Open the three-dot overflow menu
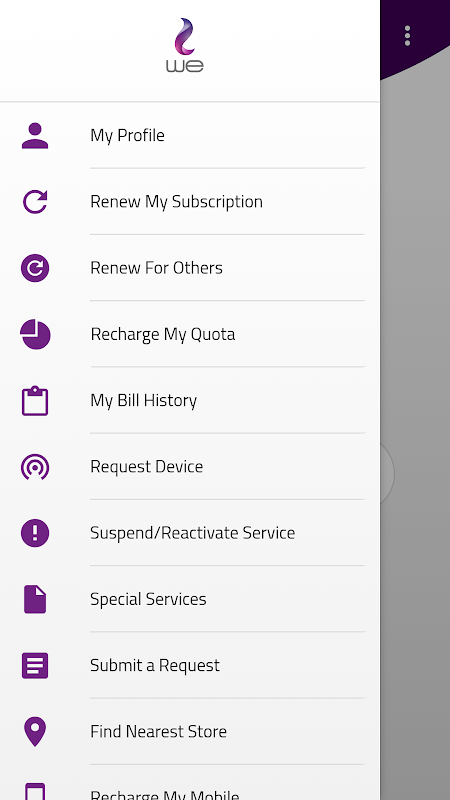Image resolution: width=450 pixels, height=800 pixels. 407,36
